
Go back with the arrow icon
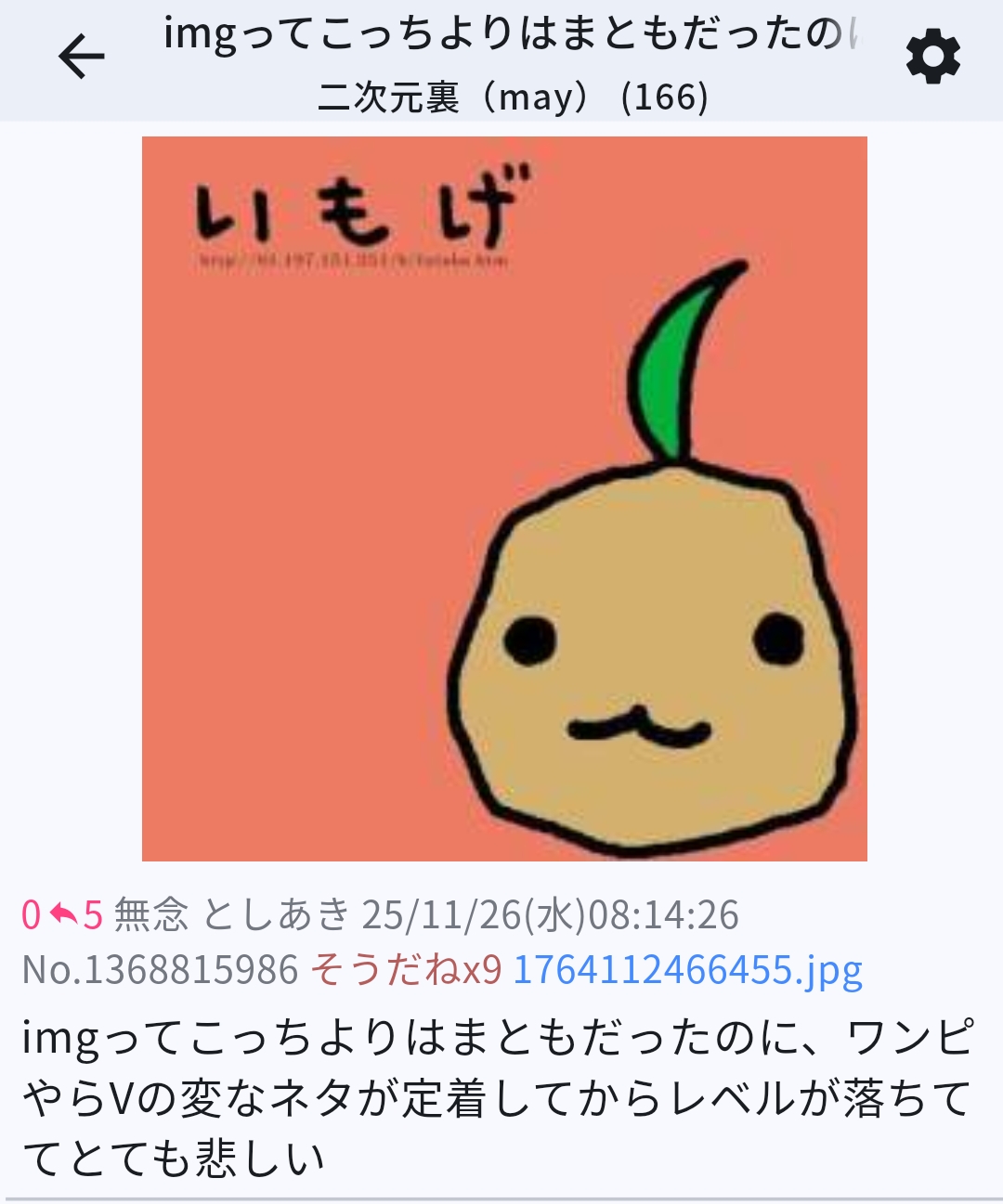(x=82, y=57)
